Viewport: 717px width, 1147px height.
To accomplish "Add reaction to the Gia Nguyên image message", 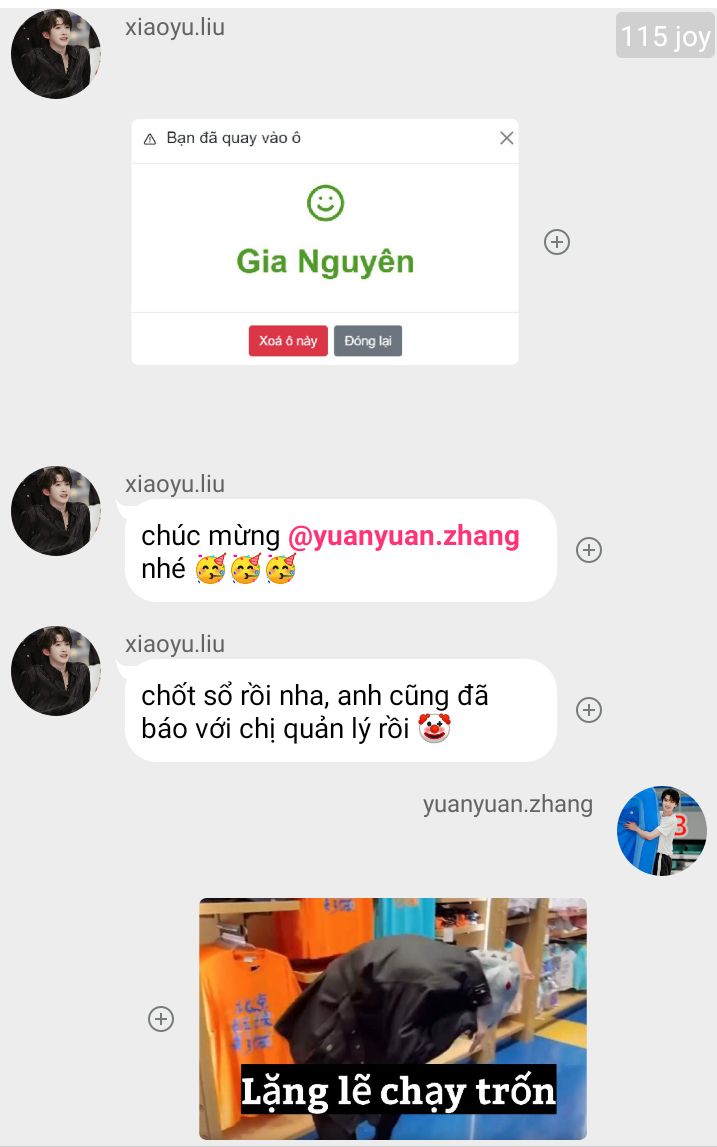I will pos(557,242).
